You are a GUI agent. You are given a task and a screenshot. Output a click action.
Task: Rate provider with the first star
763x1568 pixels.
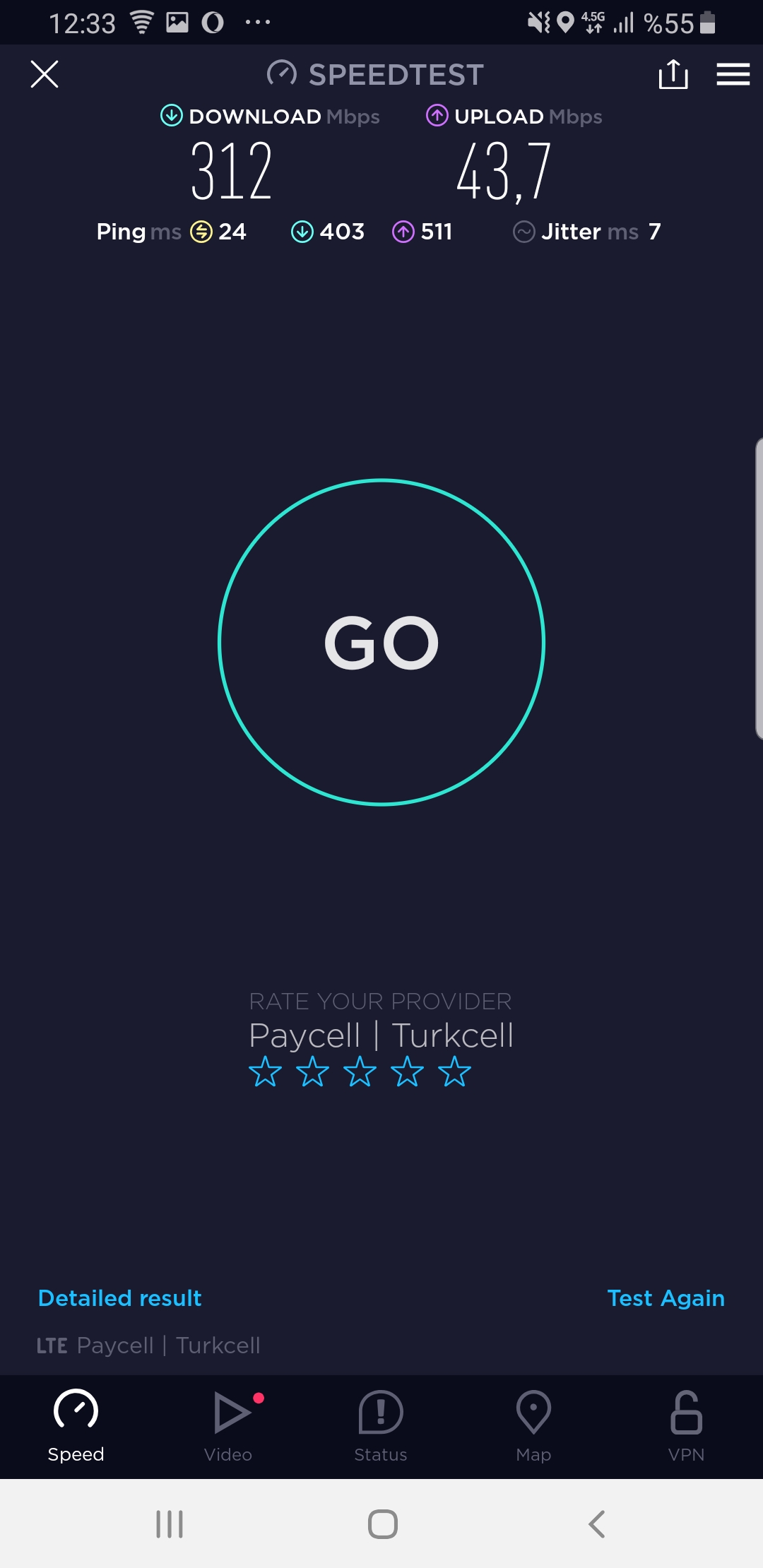[265, 1071]
